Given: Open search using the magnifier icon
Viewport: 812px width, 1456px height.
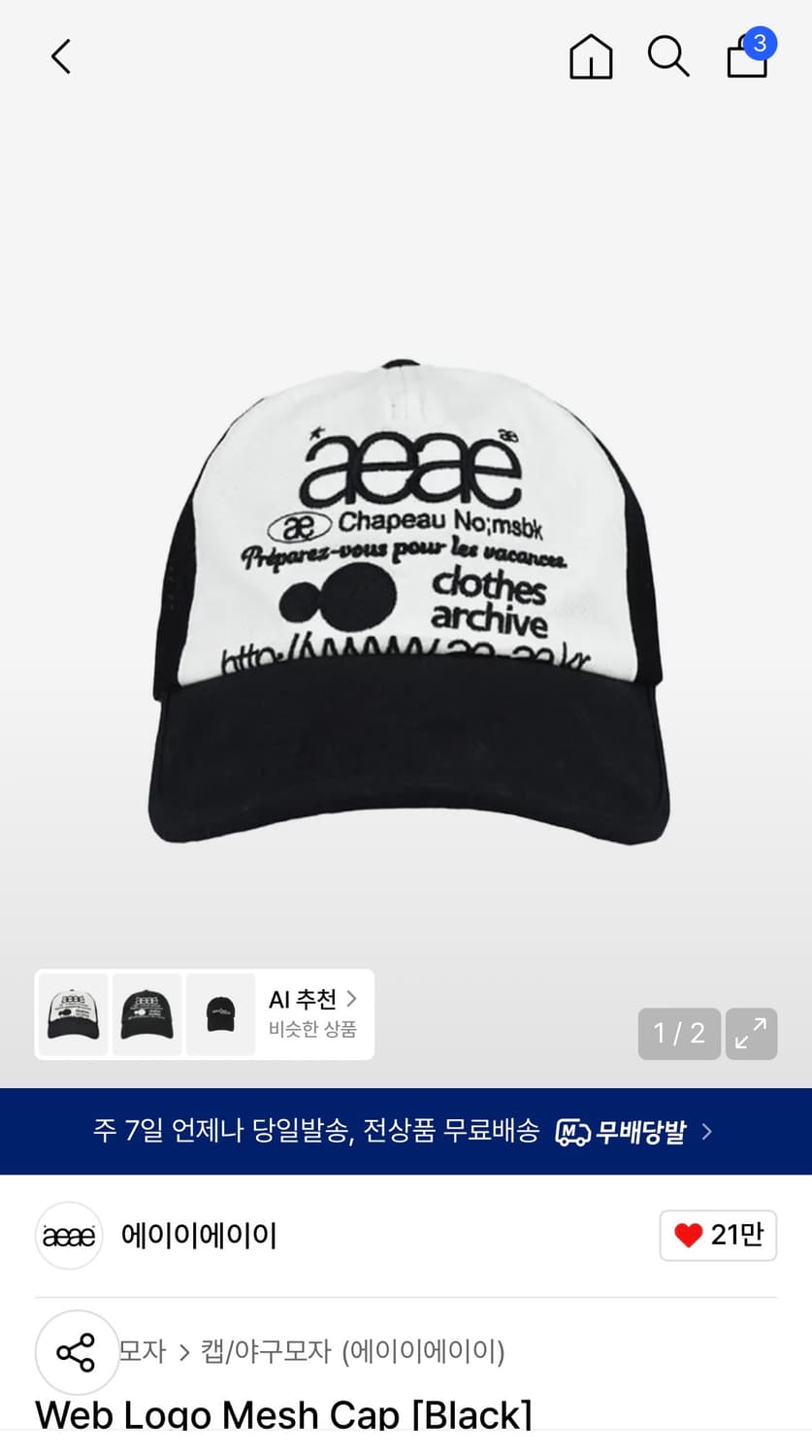Looking at the screenshot, I should coord(667,56).
